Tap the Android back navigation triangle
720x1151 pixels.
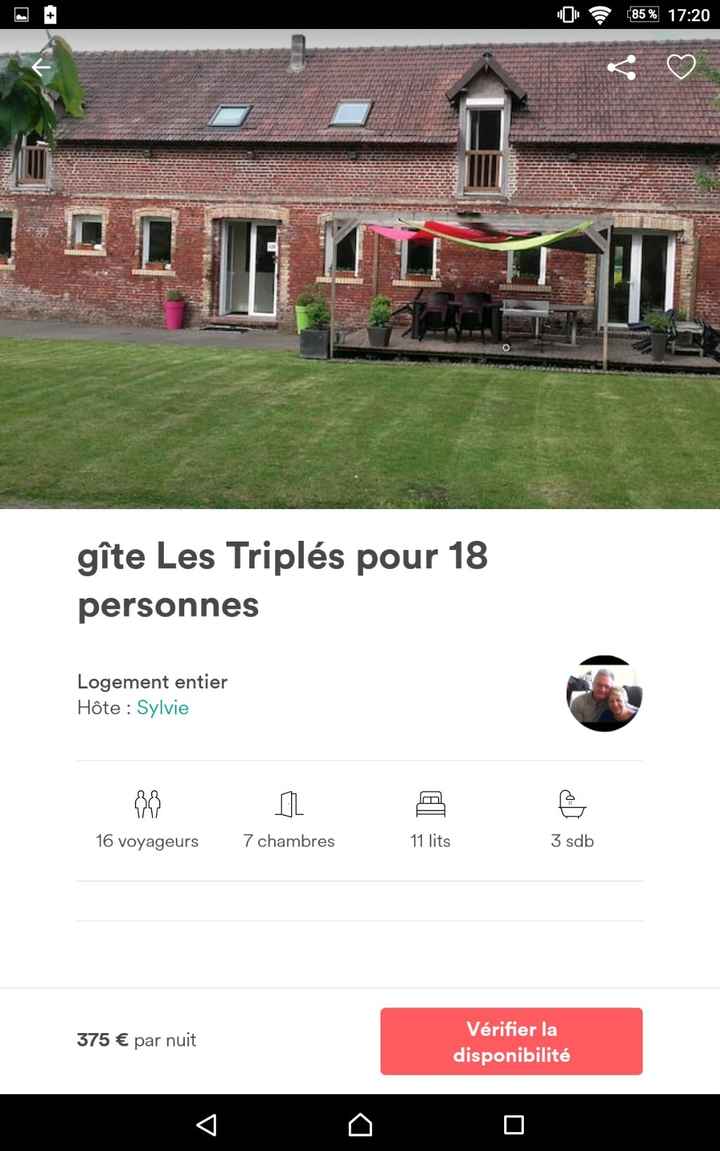[206, 1124]
